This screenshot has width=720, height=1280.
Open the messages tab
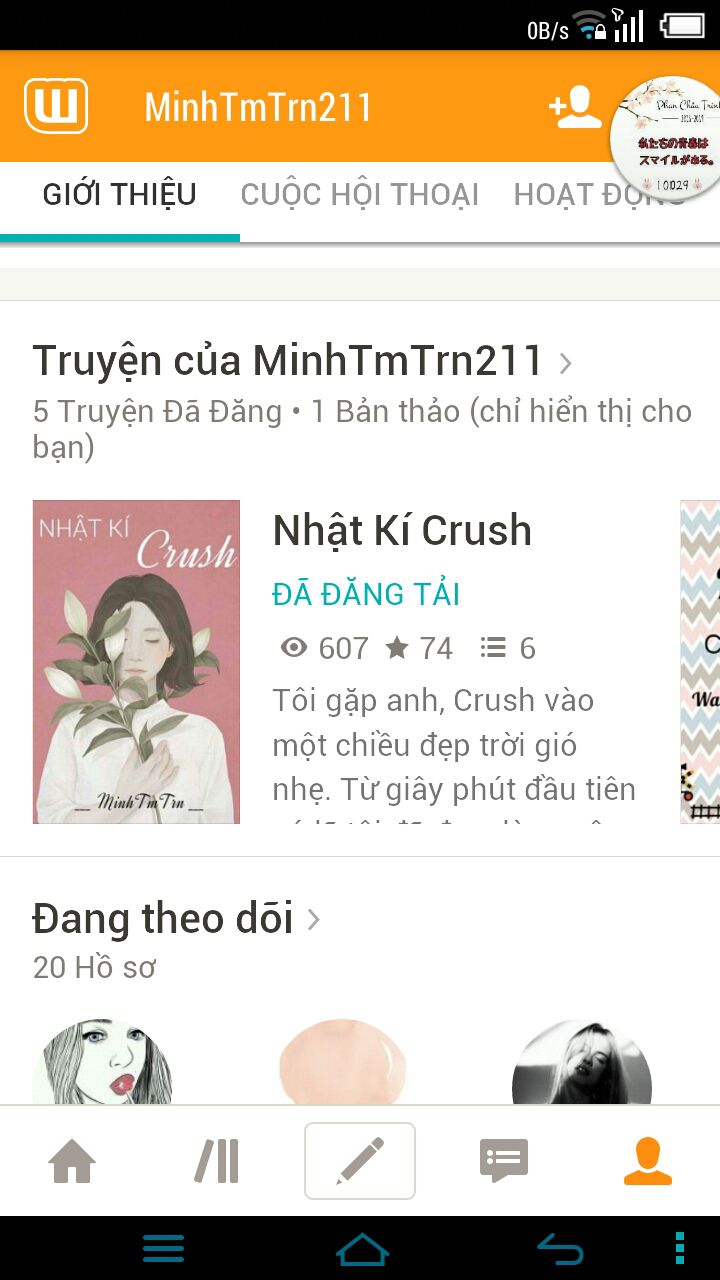(504, 1161)
